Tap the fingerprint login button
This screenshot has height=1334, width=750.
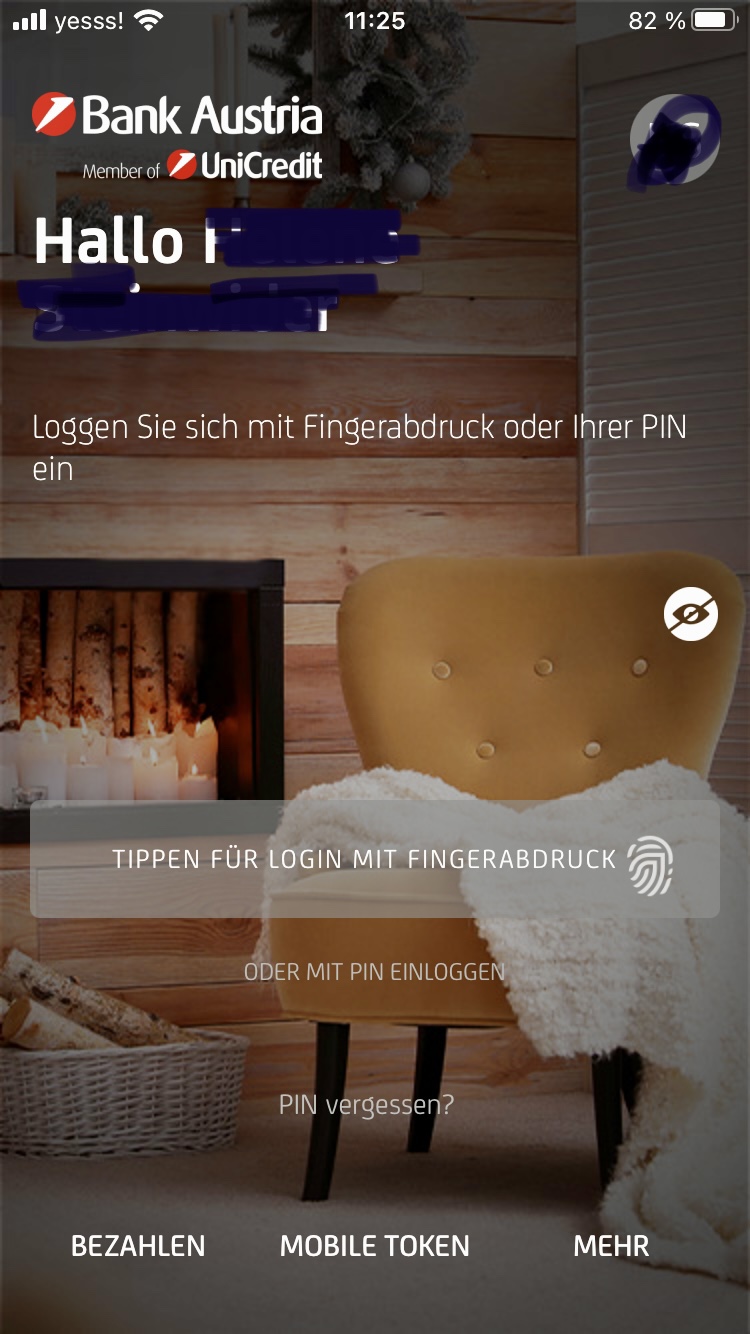click(375, 859)
